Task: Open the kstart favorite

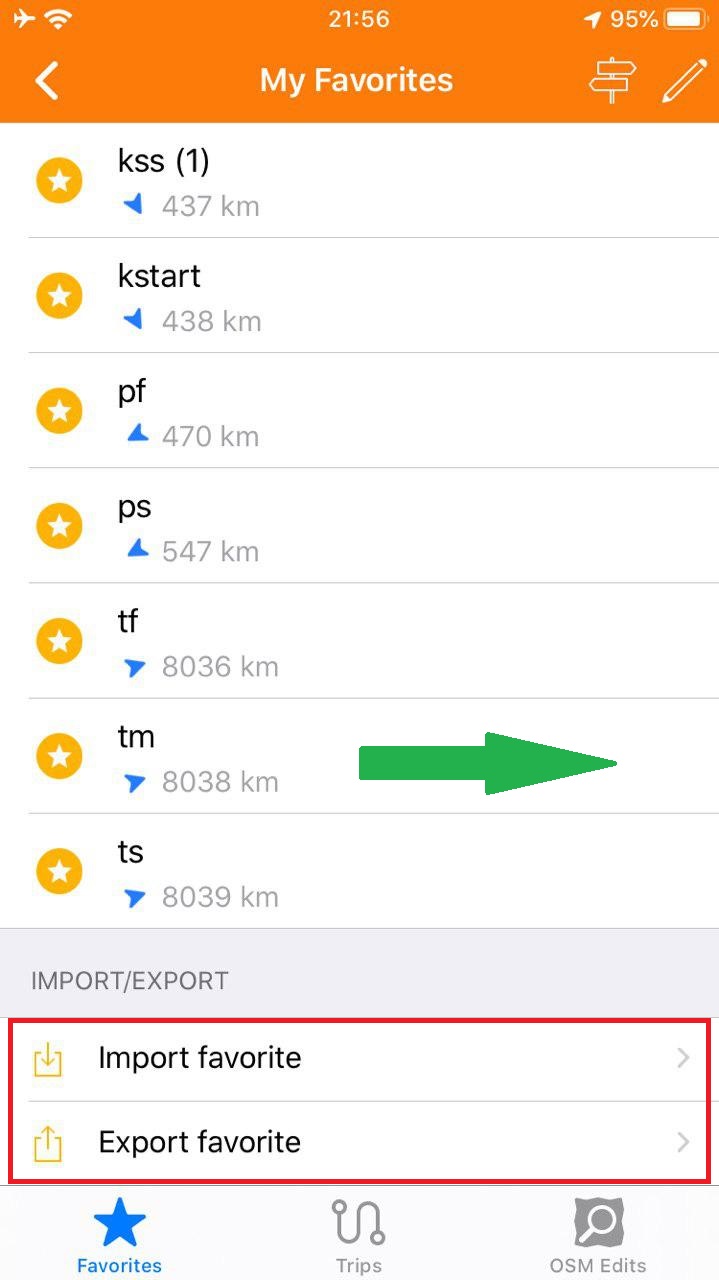Action: tap(360, 296)
